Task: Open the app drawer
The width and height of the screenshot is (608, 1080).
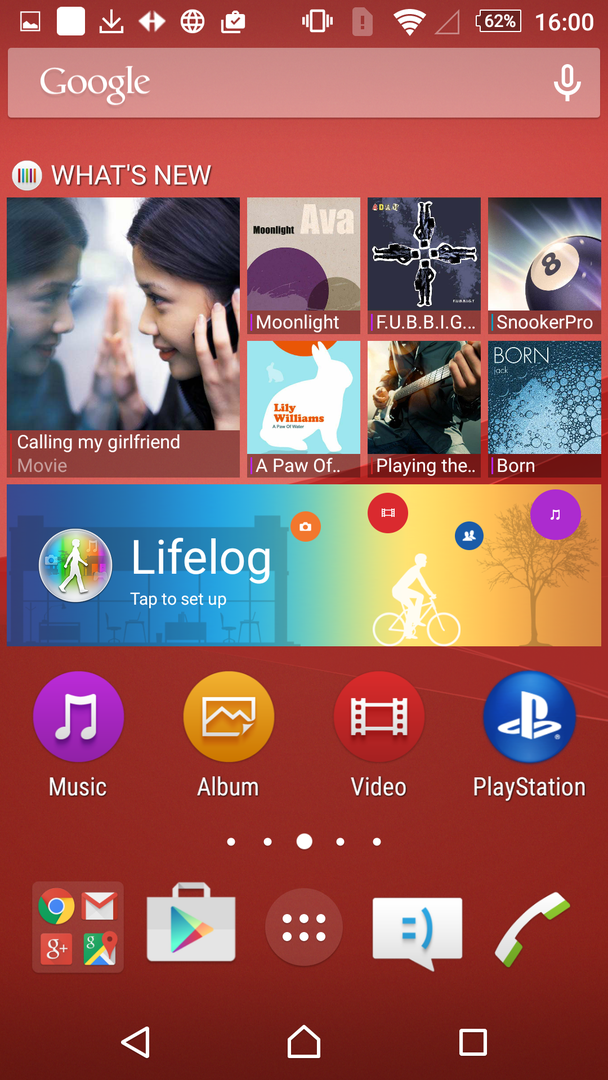Action: tap(304, 927)
